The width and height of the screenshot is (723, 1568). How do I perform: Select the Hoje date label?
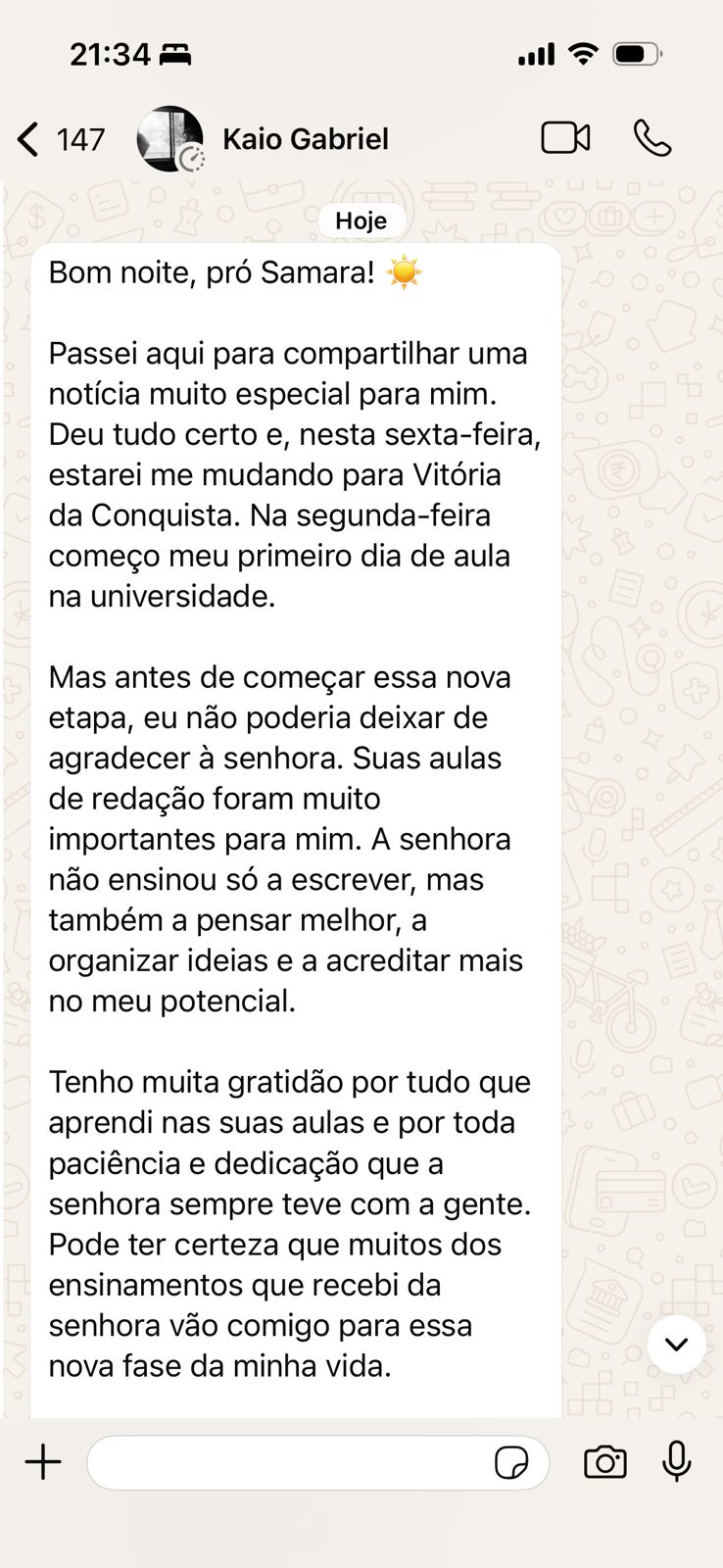click(x=361, y=220)
